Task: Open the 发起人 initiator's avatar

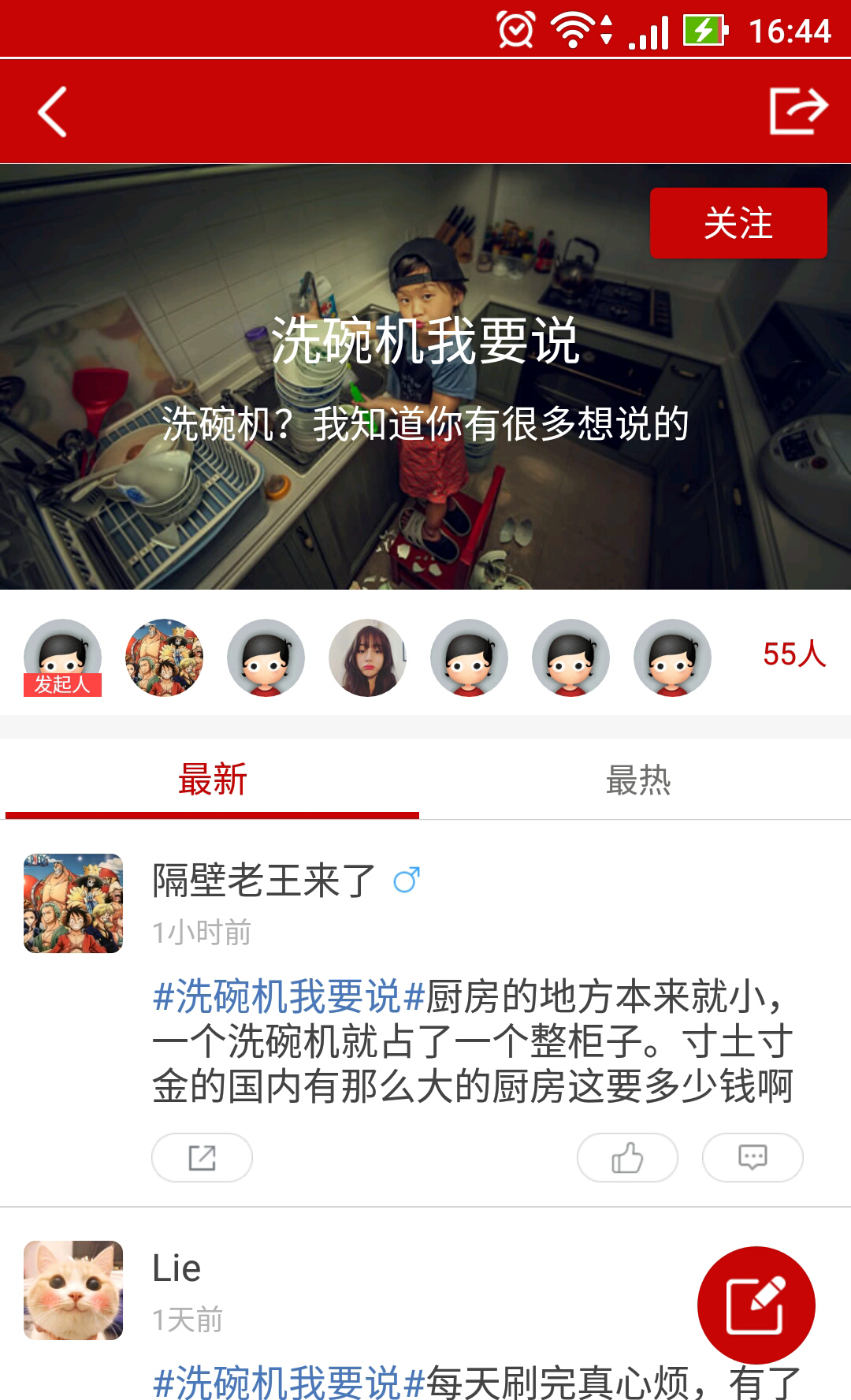Action: point(62,657)
